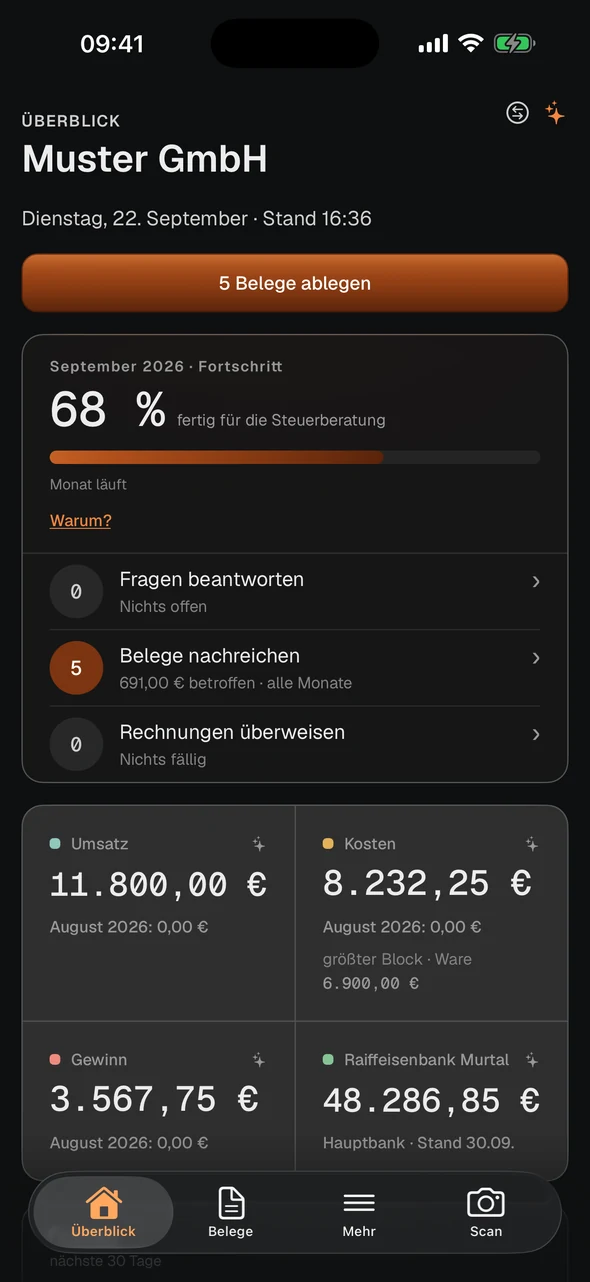Tap the 5 Belege ablegen button
The height and width of the screenshot is (1282, 590).
coord(295,283)
